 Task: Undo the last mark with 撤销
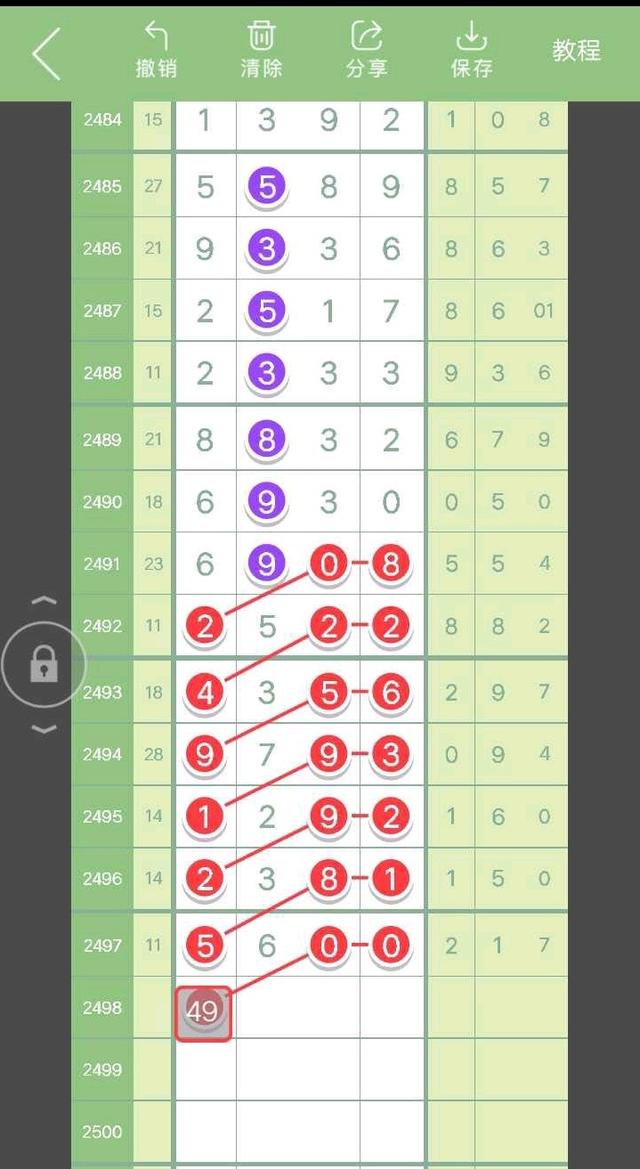pyautogui.click(x=156, y=51)
